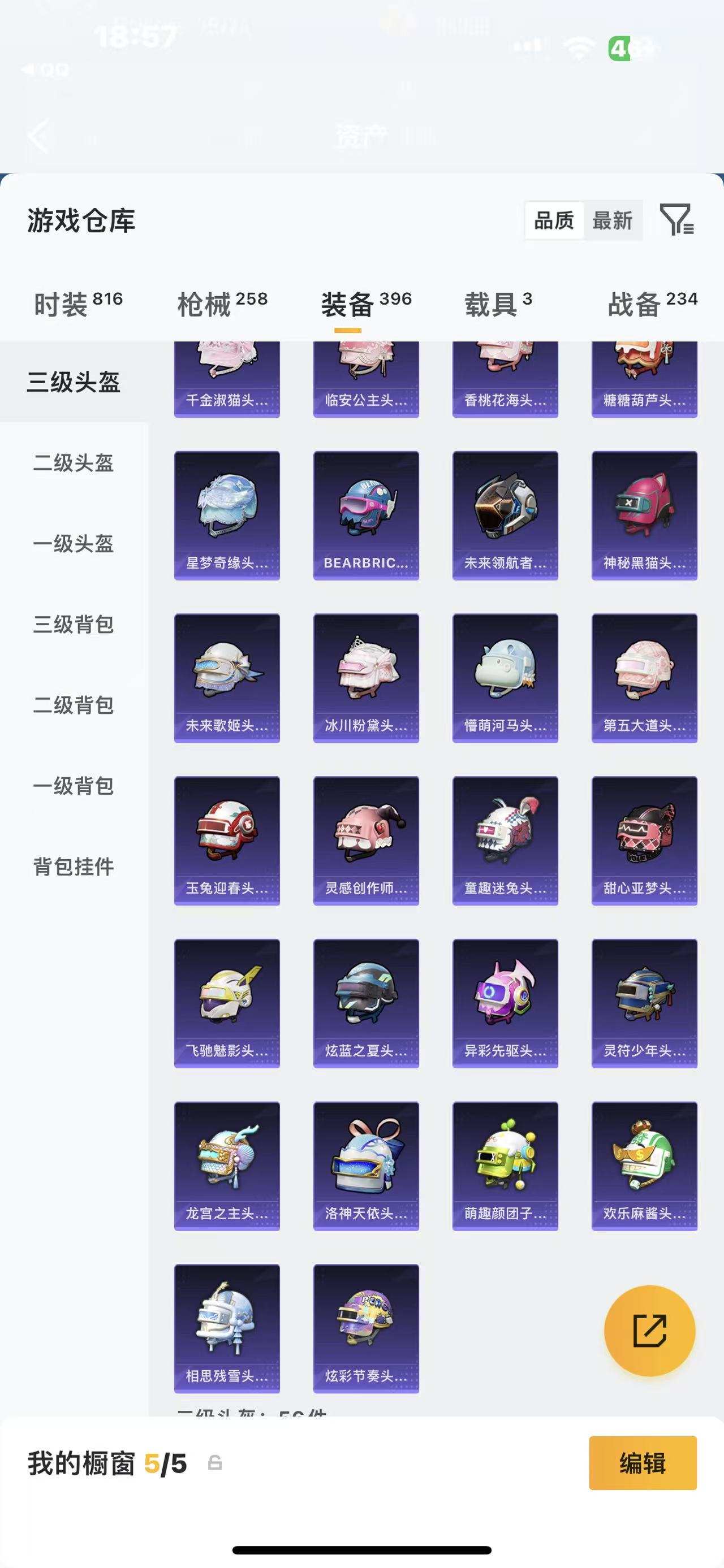The image size is (724, 1568).
Task: Open the 背包挂件 category
Action: pyautogui.click(x=74, y=866)
